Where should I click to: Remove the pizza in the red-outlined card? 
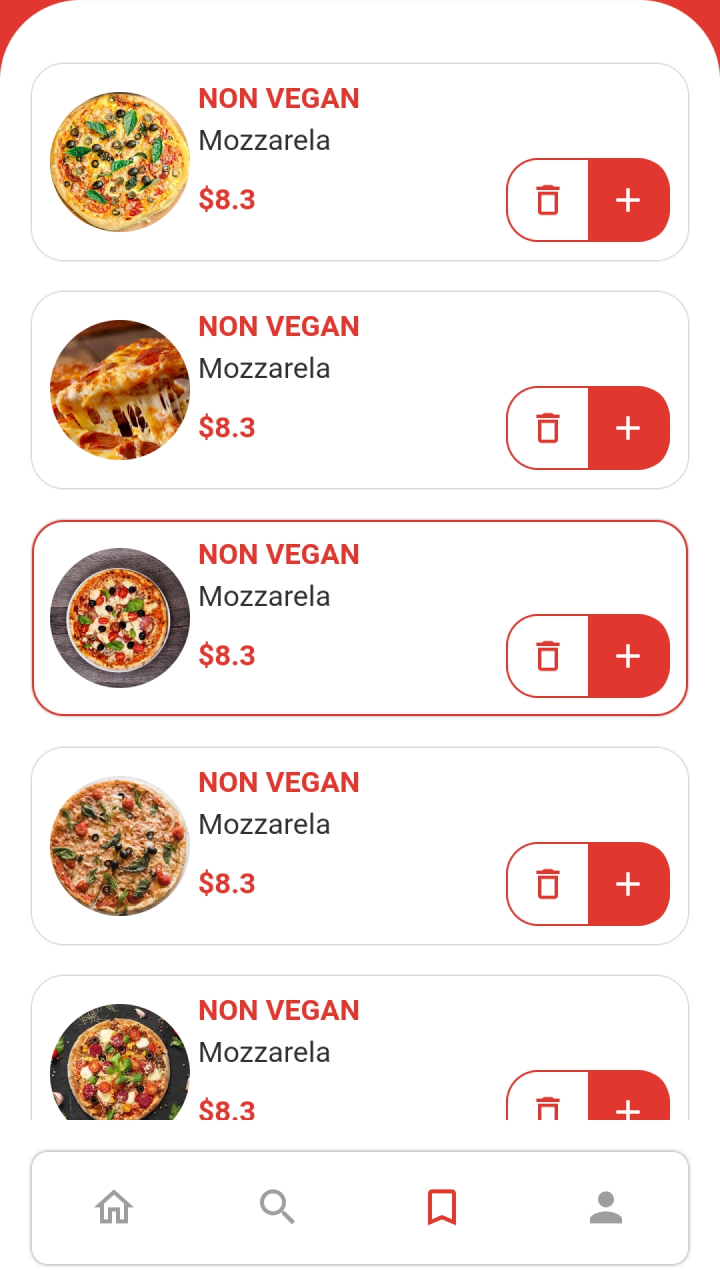click(x=548, y=656)
